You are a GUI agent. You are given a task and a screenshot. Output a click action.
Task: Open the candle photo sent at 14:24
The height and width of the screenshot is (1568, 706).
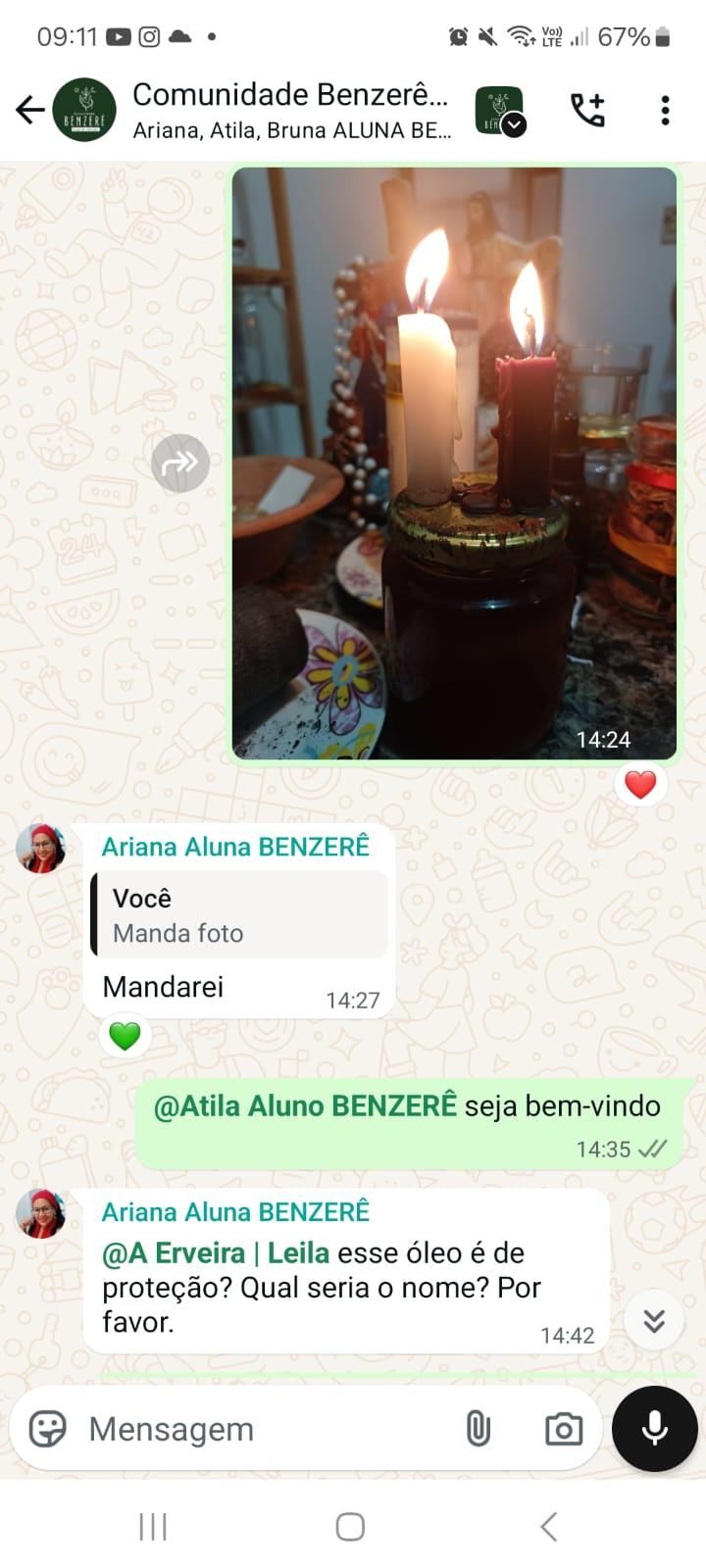tap(454, 463)
